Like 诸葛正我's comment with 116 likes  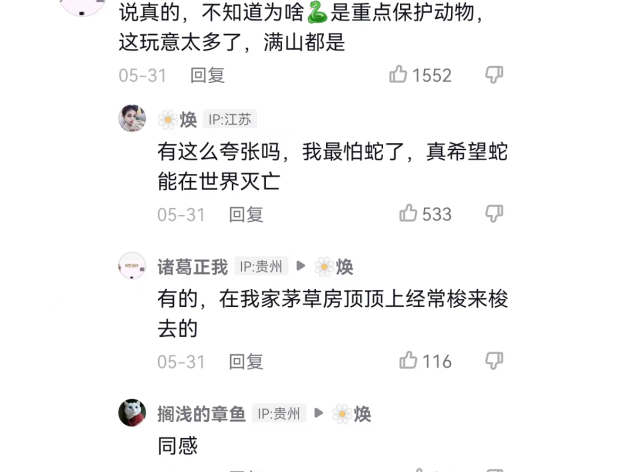tap(408, 360)
